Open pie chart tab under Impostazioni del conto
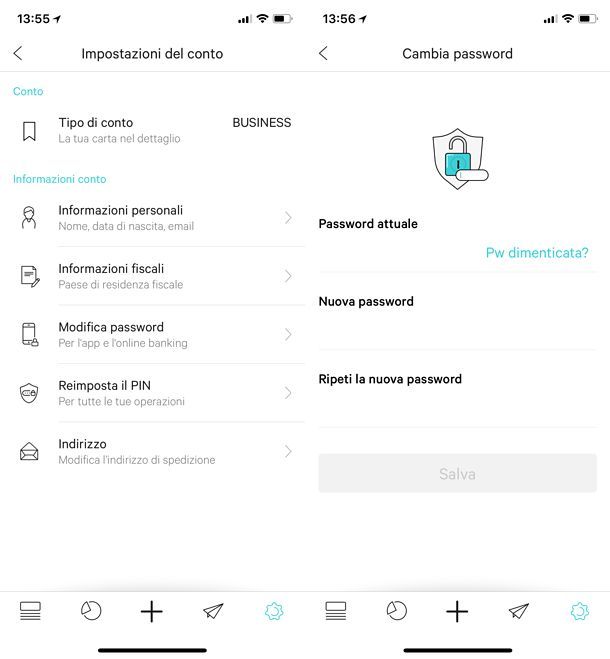Image resolution: width=610 pixels, height=659 pixels. (x=91, y=611)
